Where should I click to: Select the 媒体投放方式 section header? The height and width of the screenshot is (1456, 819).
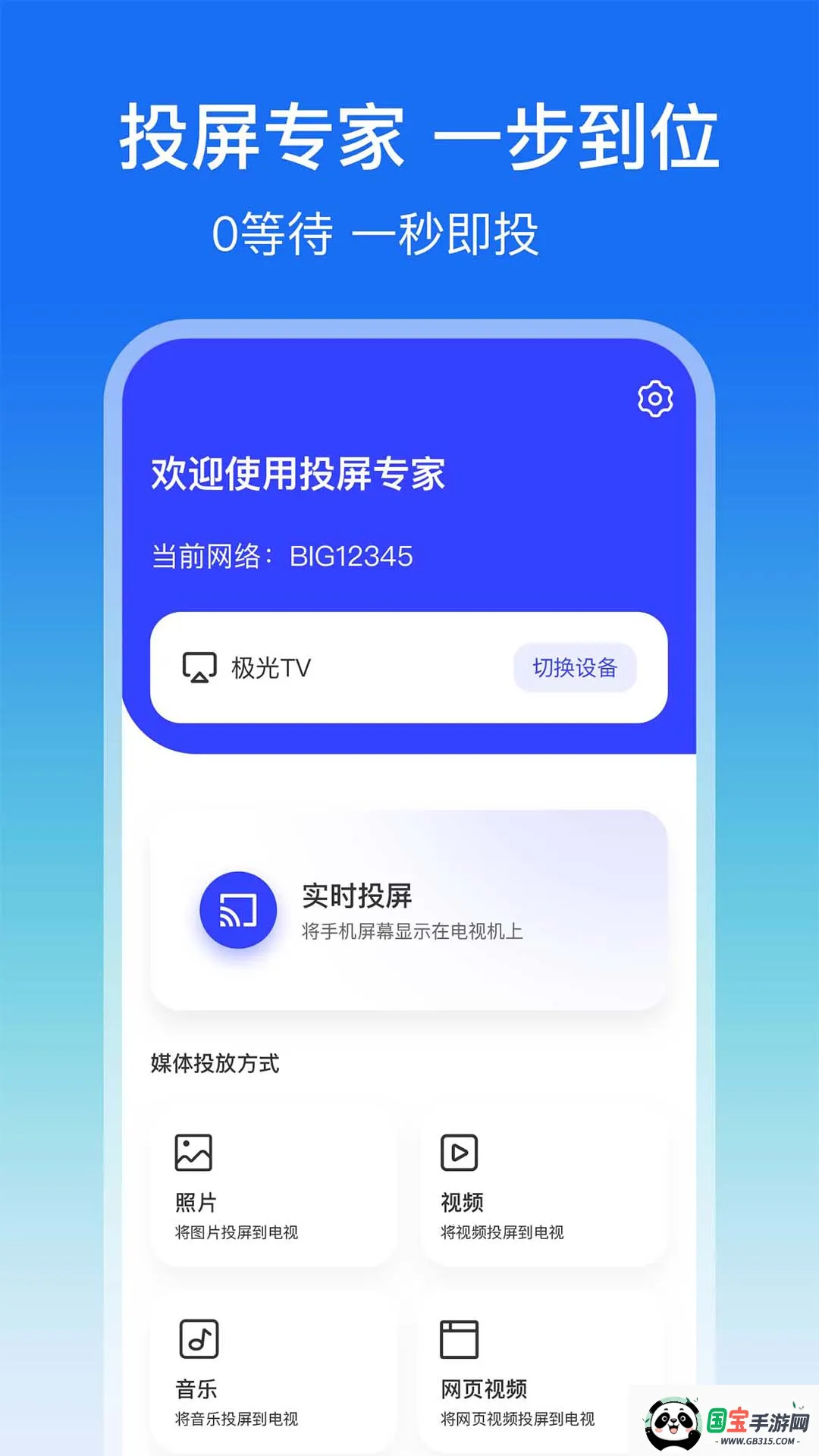(x=215, y=1063)
